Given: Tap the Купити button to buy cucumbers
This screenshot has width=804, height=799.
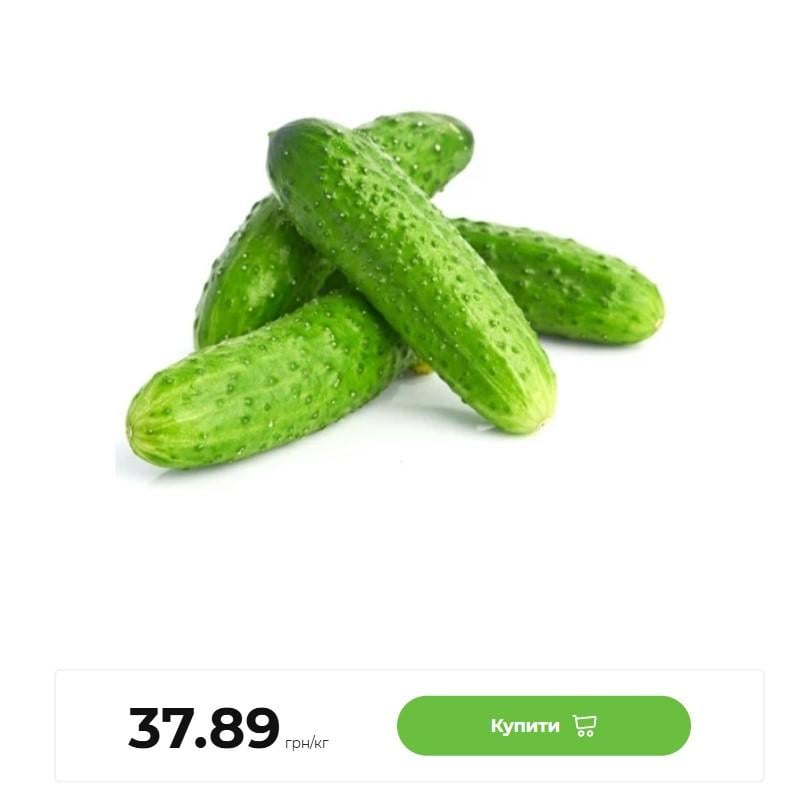Looking at the screenshot, I should pos(543,726).
